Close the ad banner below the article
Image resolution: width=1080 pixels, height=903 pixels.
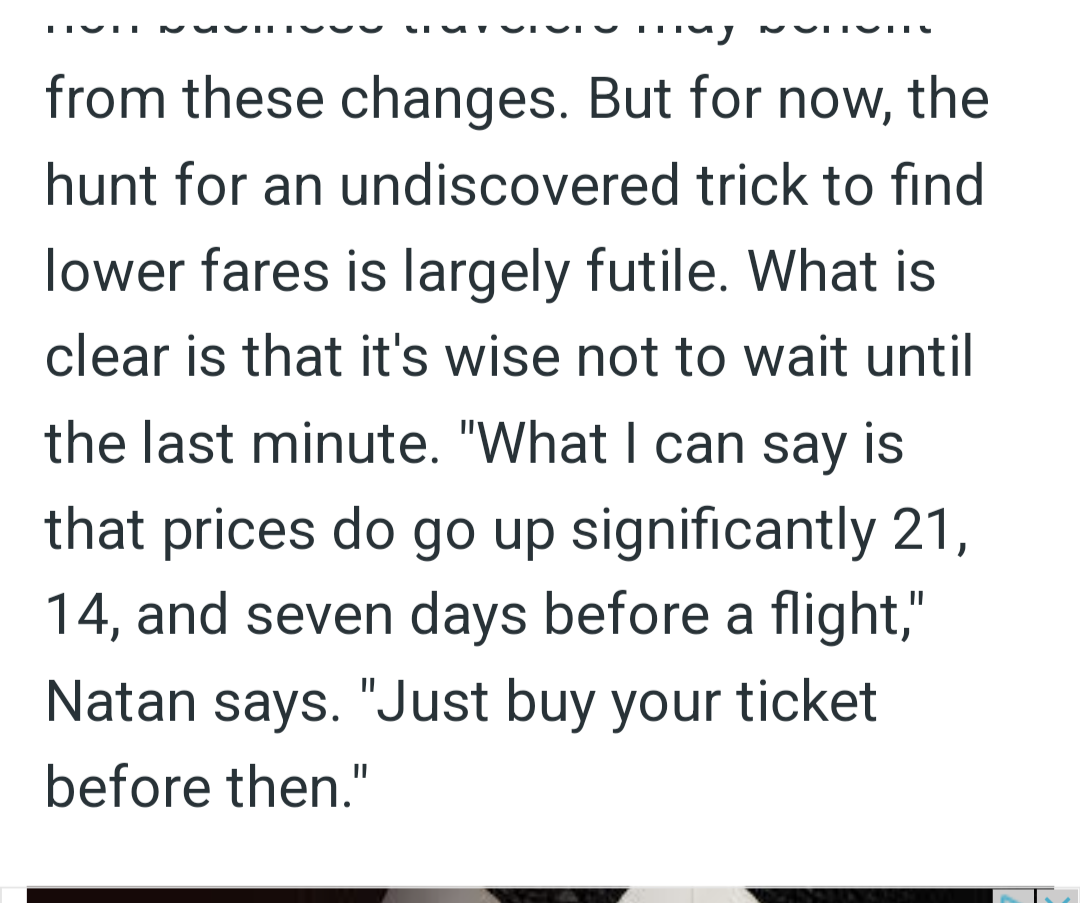(1060, 896)
